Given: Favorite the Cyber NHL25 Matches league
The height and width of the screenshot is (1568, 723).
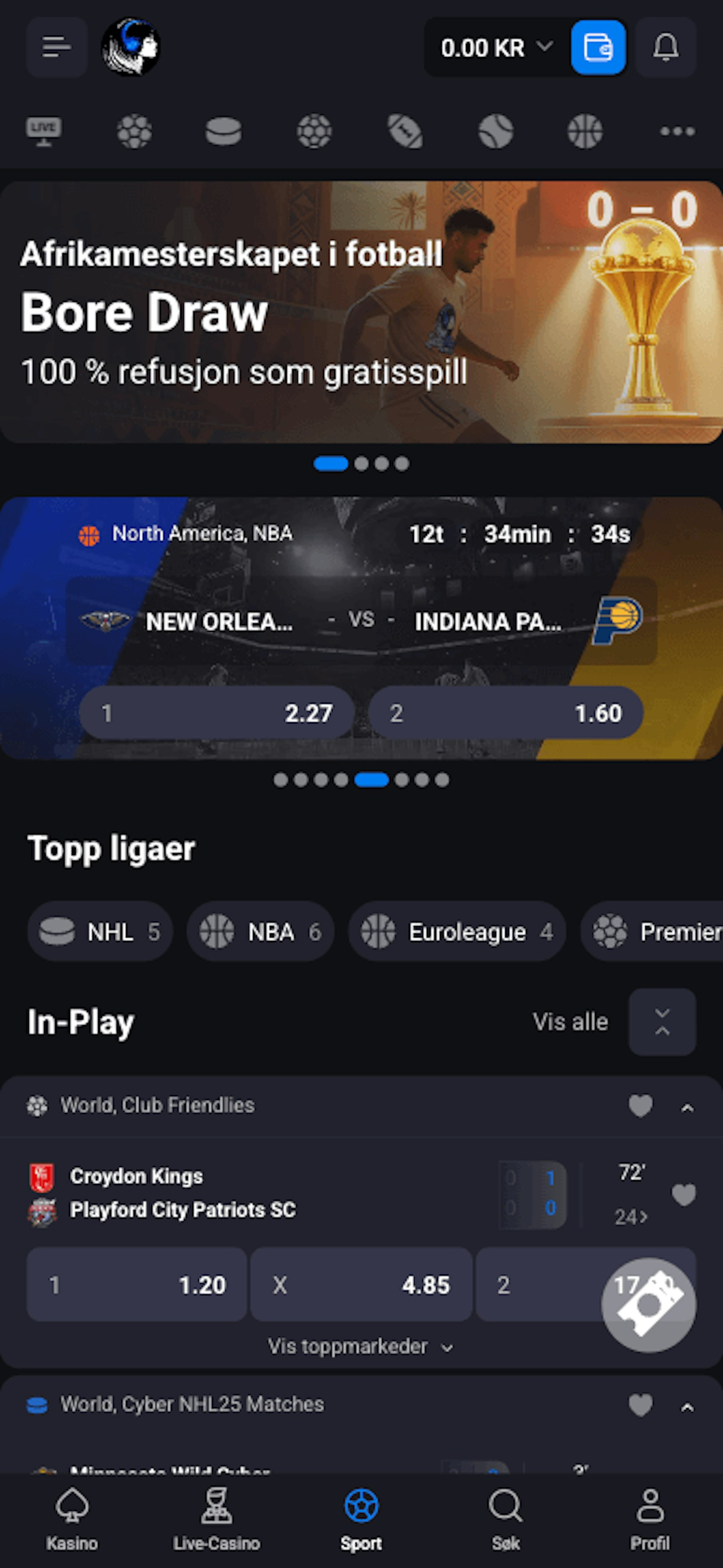Looking at the screenshot, I should coord(641,1404).
